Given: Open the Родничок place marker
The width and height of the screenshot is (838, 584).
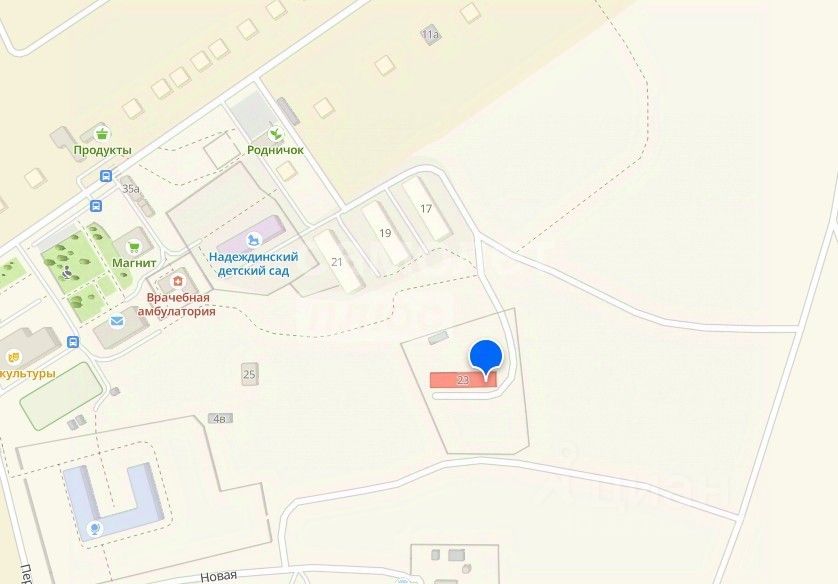Looking at the screenshot, I should click(274, 133).
